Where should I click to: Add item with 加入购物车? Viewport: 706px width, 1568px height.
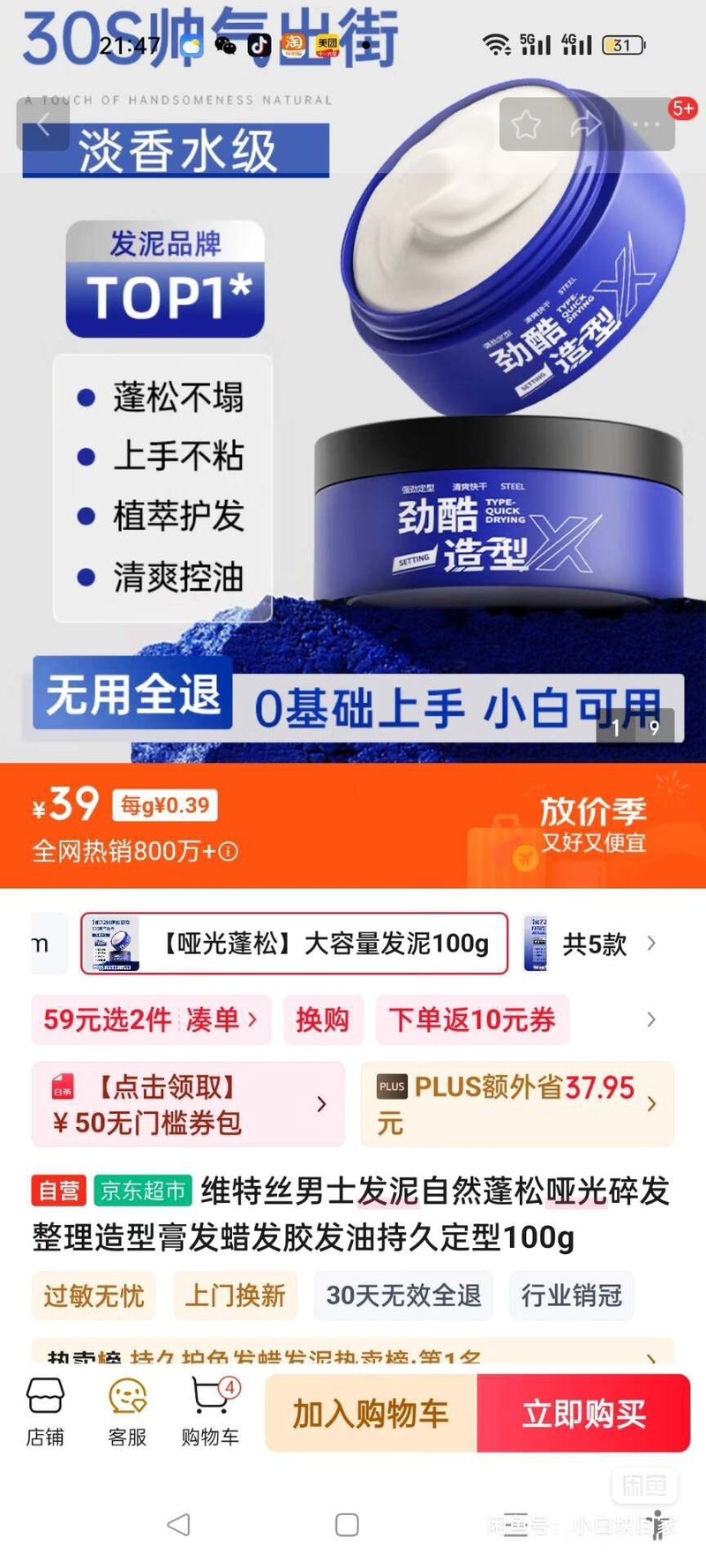click(371, 1413)
